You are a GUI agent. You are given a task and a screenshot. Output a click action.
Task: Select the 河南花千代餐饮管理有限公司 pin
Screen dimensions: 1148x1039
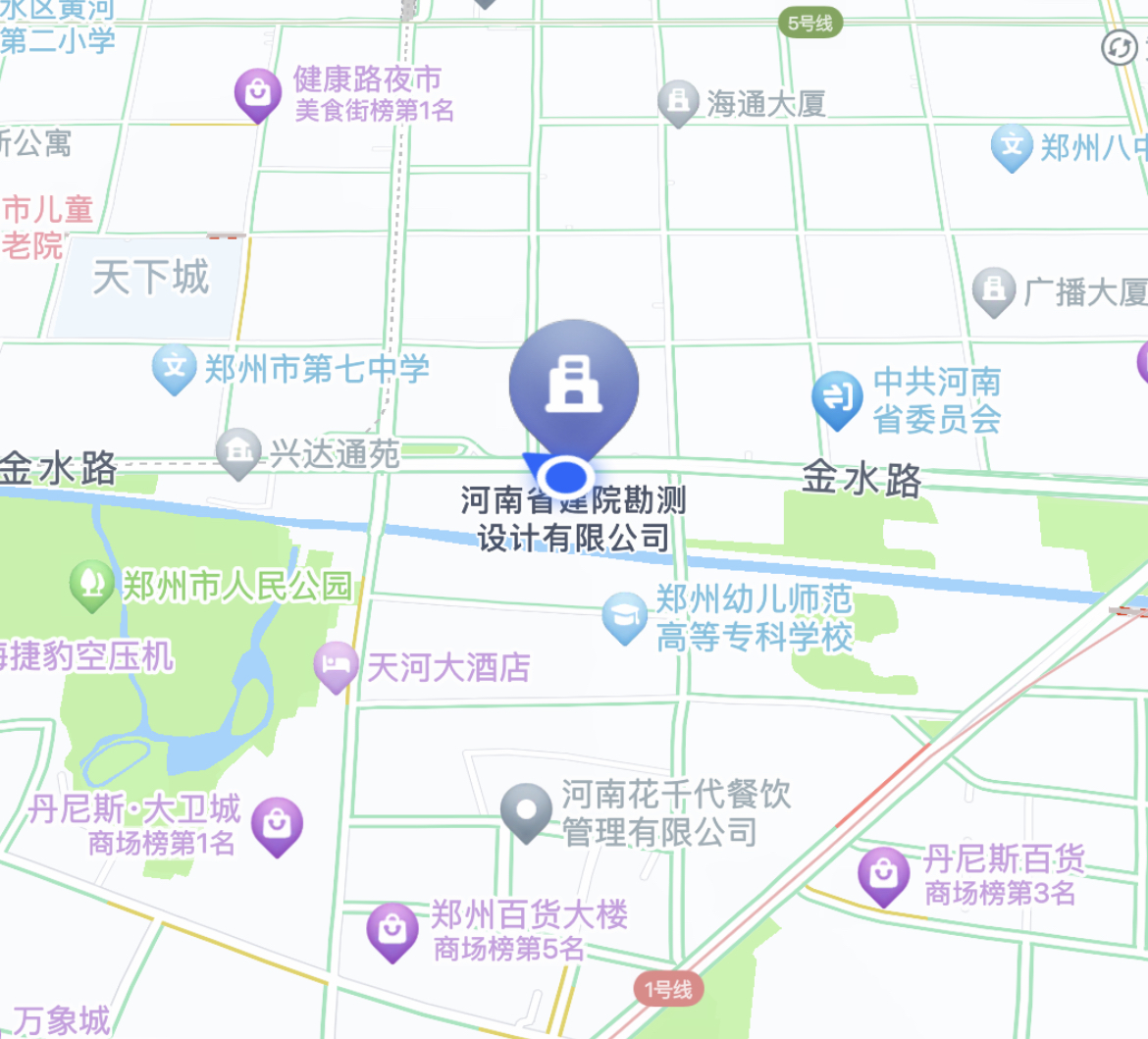526,810
